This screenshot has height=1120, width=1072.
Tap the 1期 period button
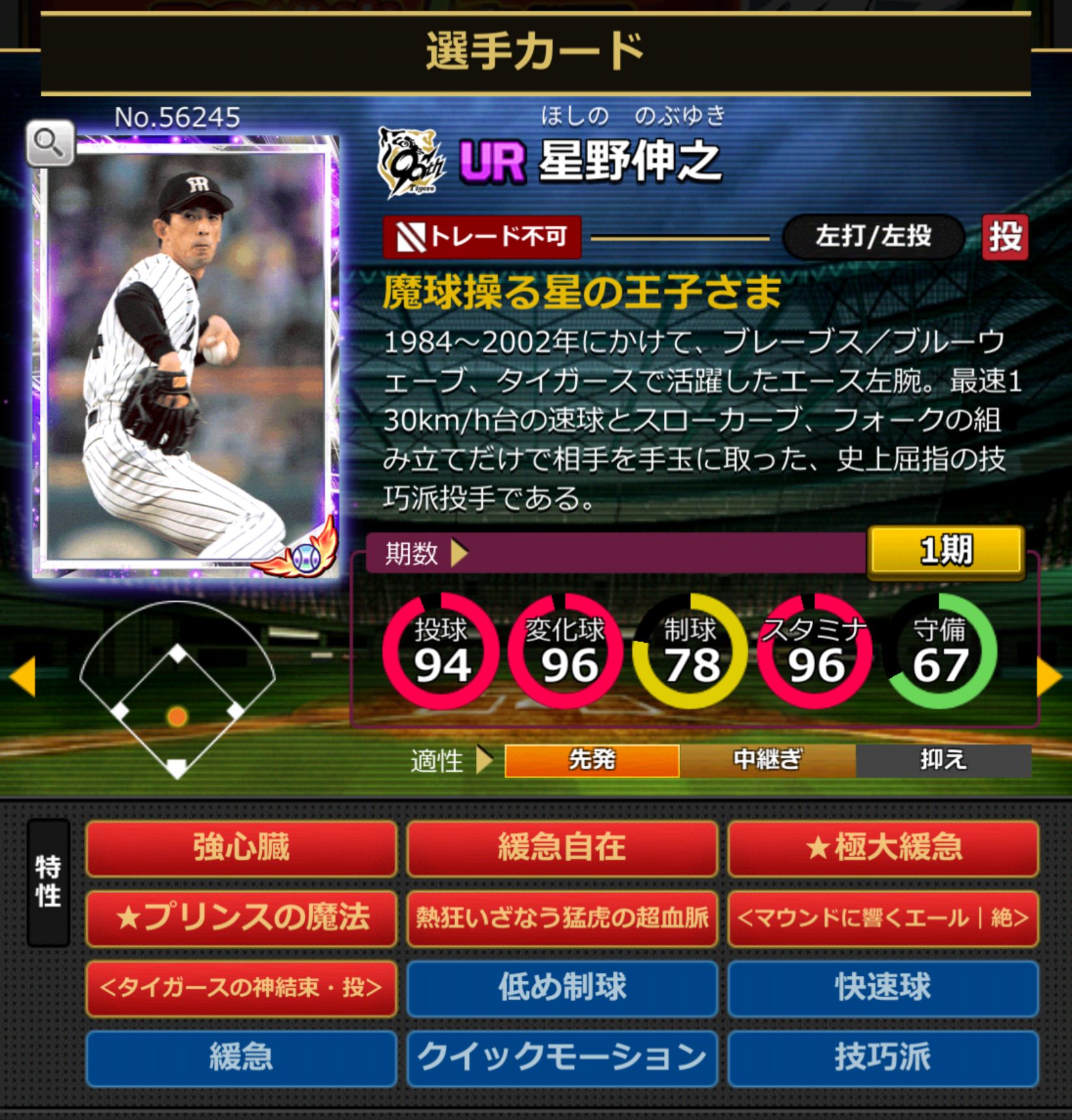945,552
